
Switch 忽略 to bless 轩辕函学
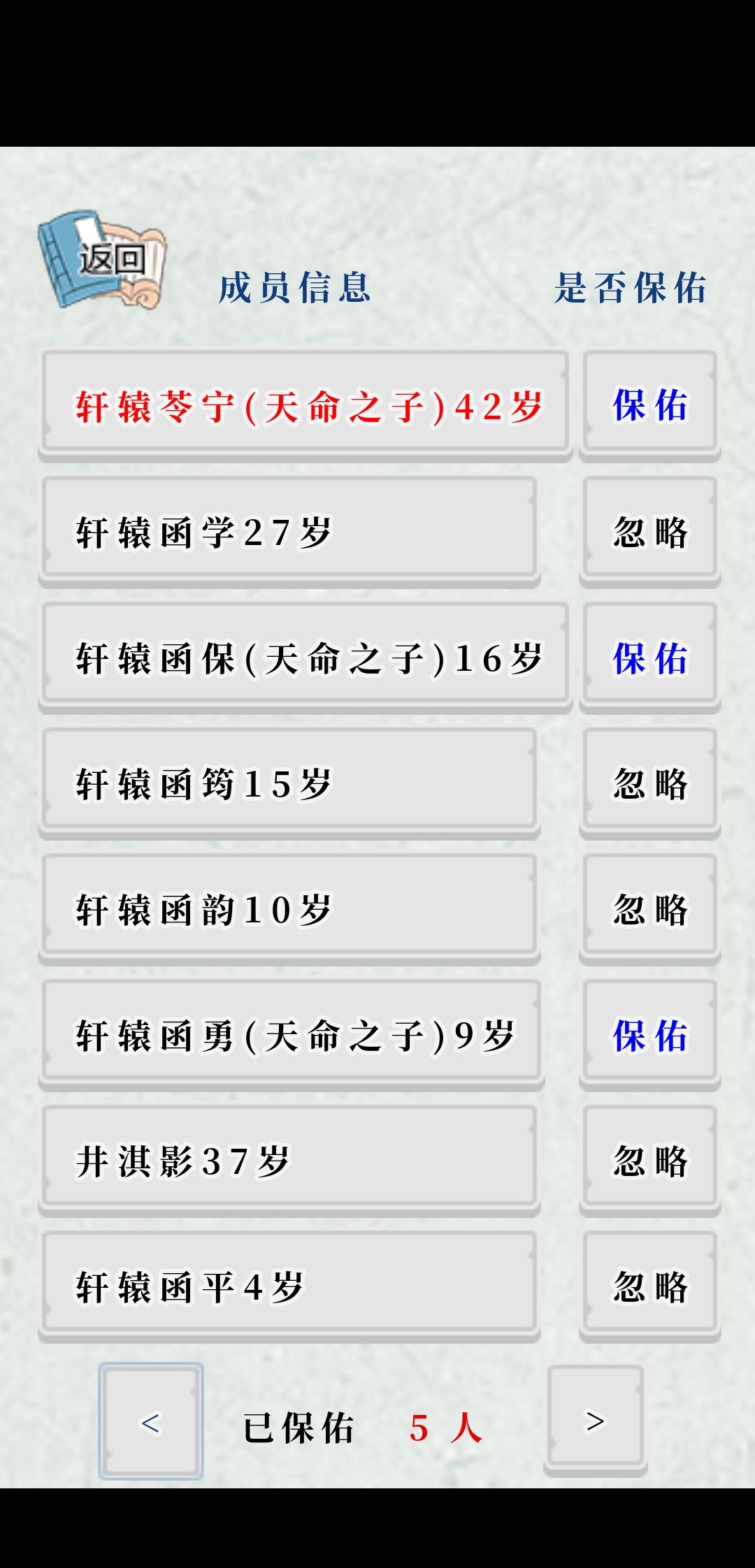point(649,531)
